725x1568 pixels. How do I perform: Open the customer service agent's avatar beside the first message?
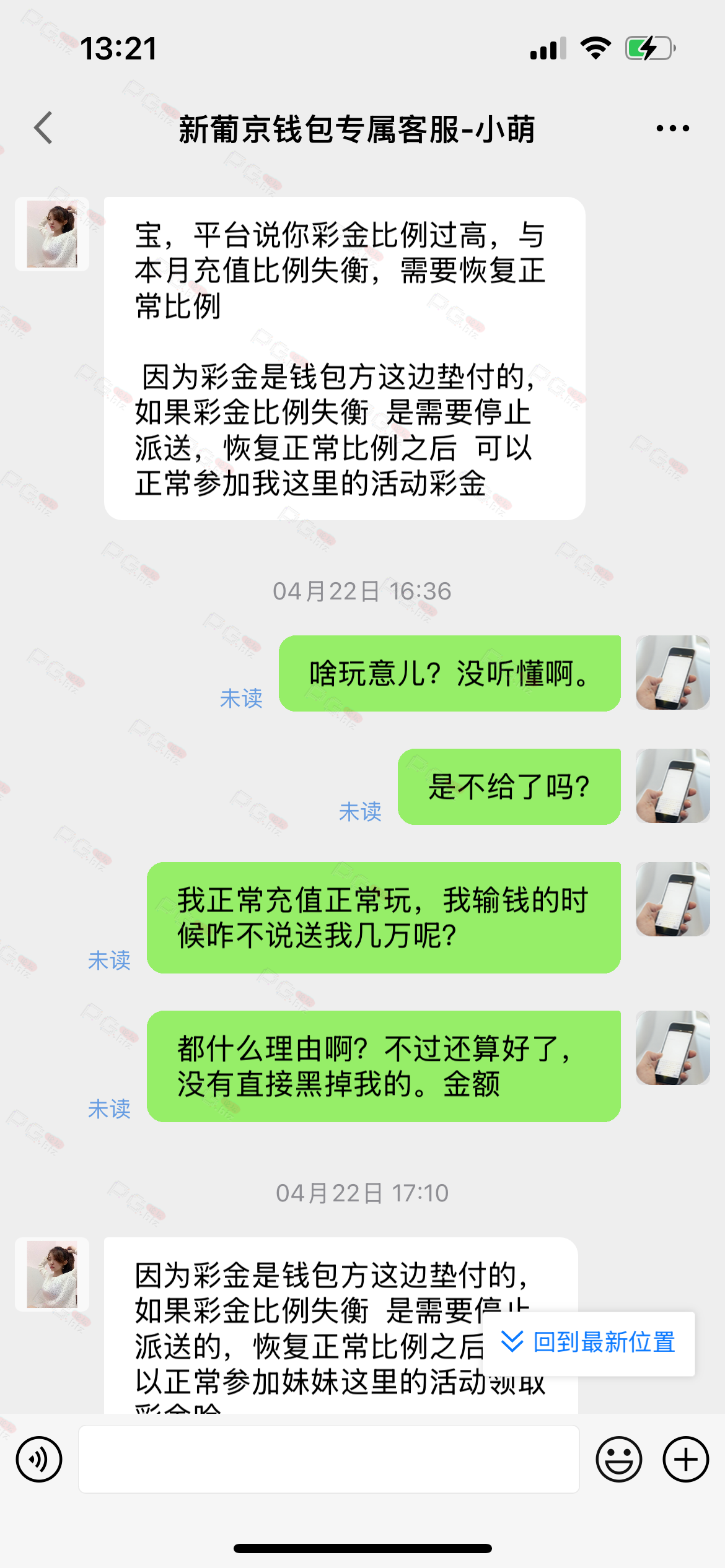[52, 234]
